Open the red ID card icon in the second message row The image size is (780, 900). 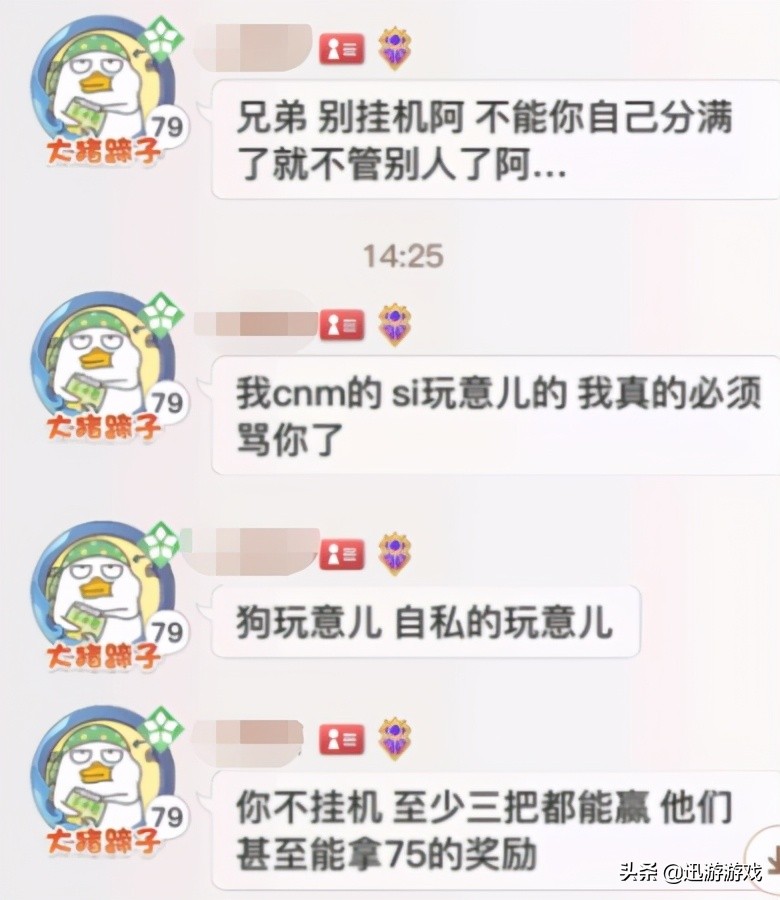point(340,322)
